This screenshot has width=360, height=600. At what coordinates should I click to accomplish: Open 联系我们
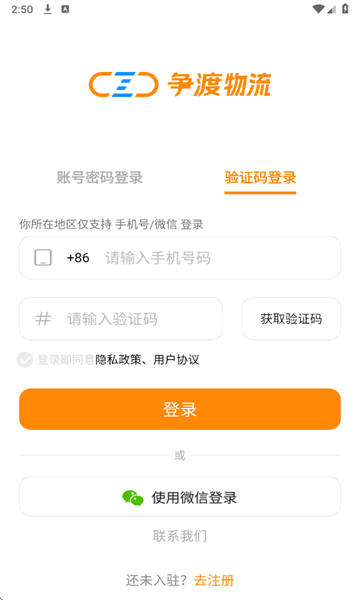[x=180, y=536]
